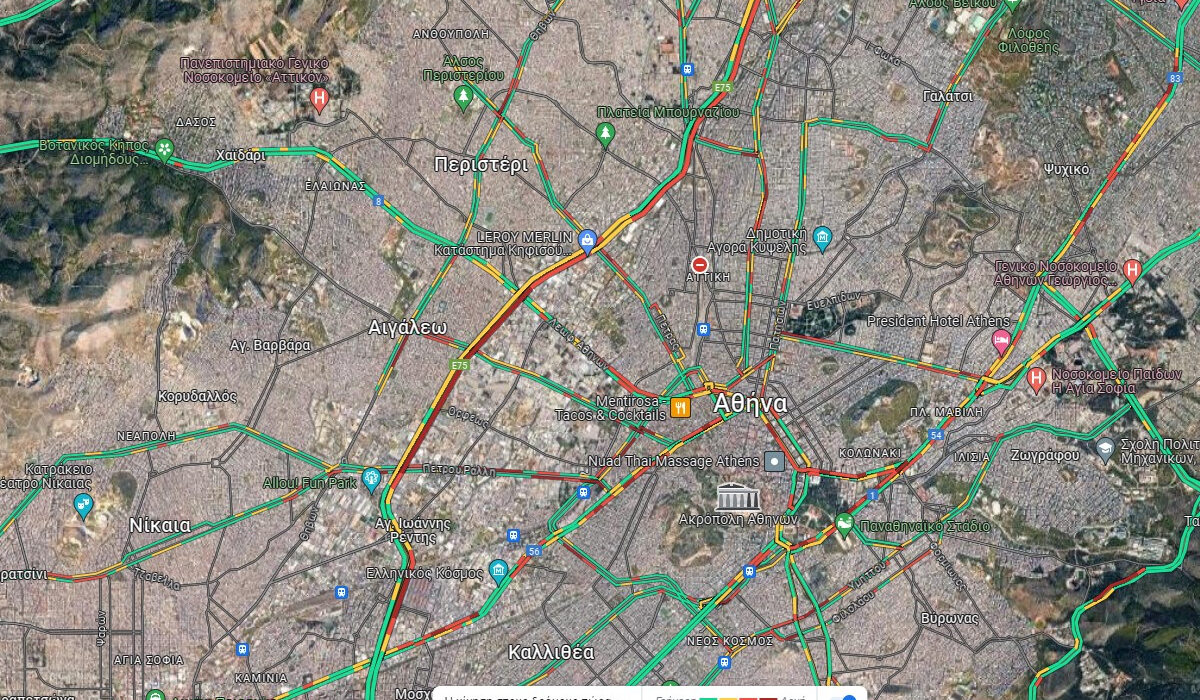The height and width of the screenshot is (700, 1200).
Task: Open the Acropolis of Athens landmark marker
Action: 738,497
